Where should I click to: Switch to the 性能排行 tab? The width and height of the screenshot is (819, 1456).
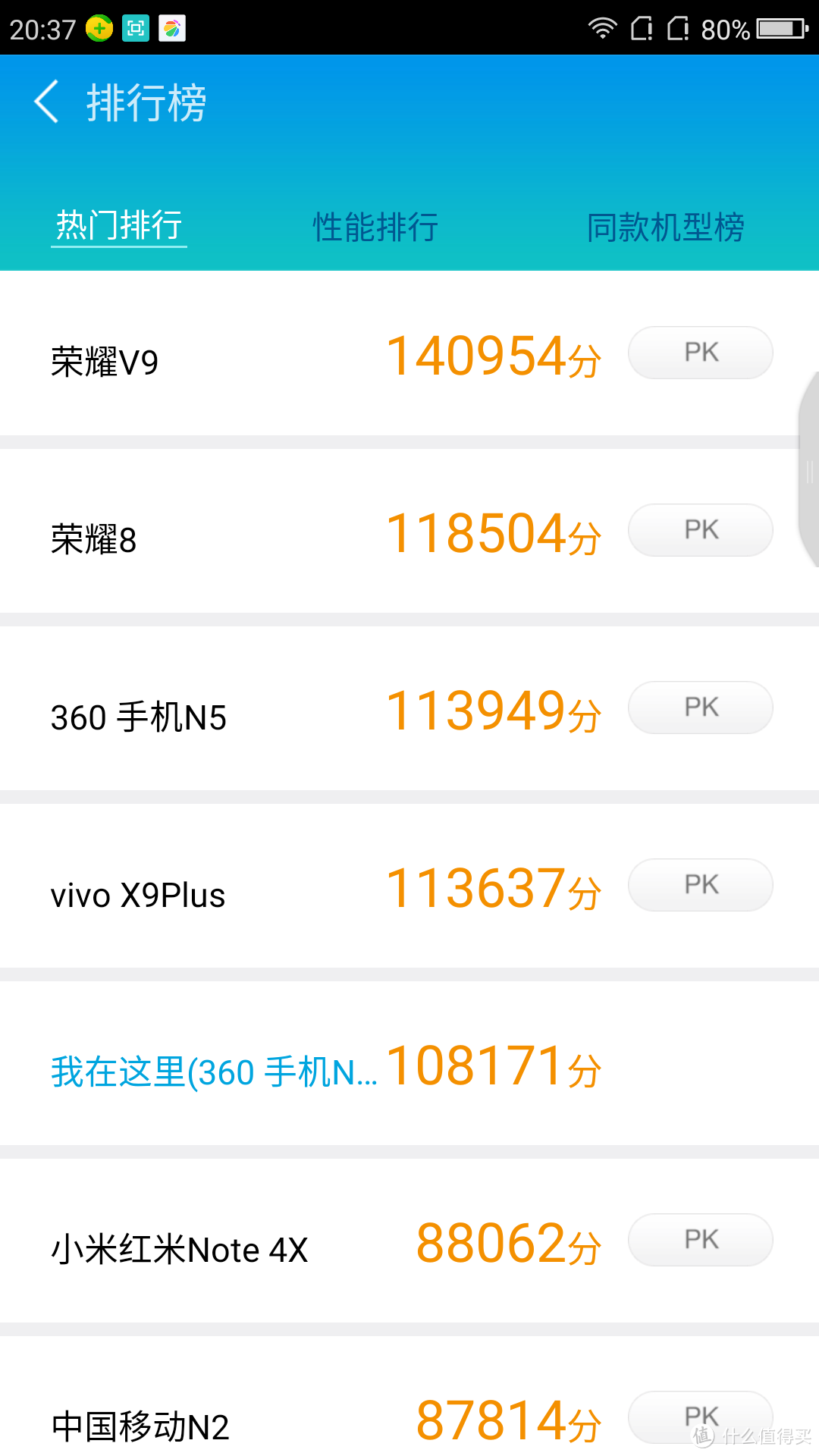(376, 227)
